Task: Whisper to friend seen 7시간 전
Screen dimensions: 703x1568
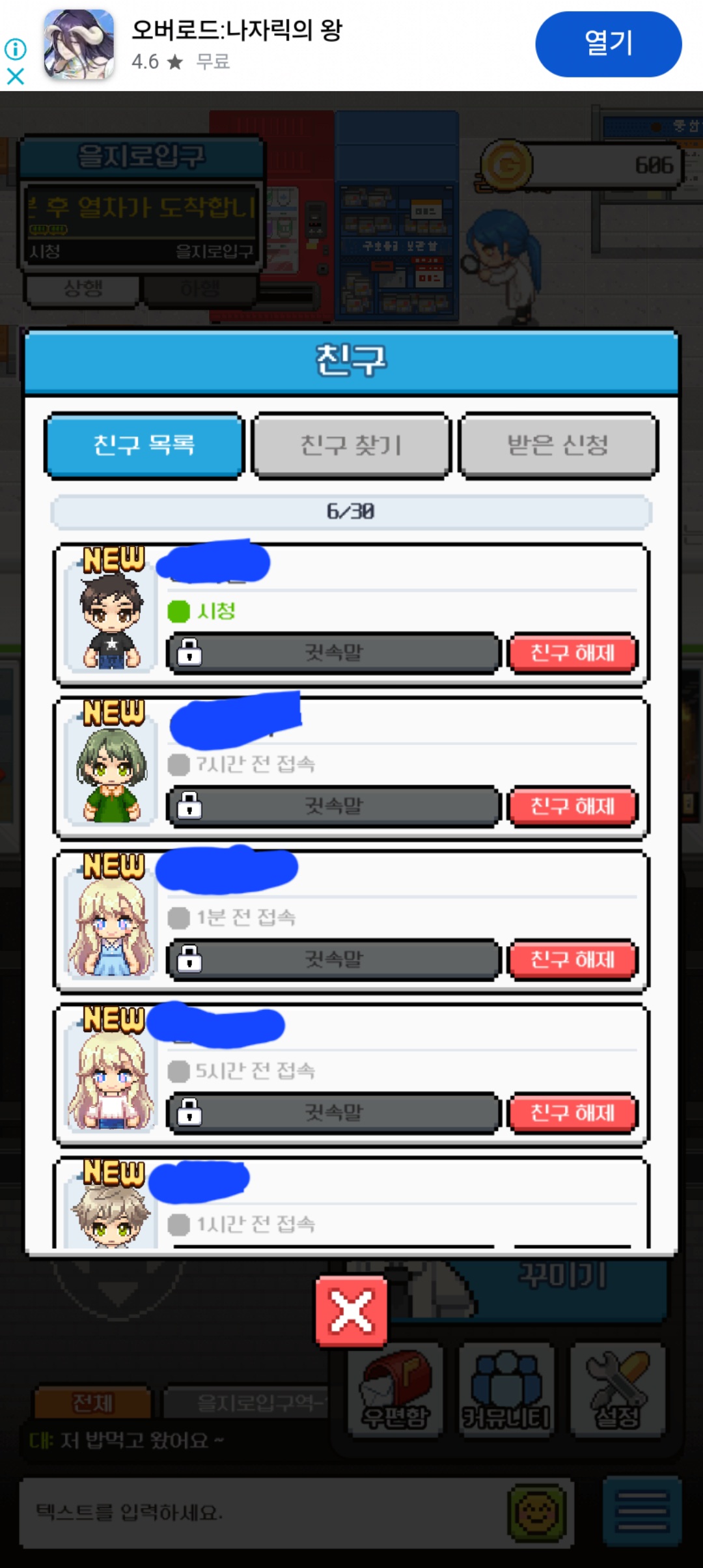Action: (x=333, y=806)
